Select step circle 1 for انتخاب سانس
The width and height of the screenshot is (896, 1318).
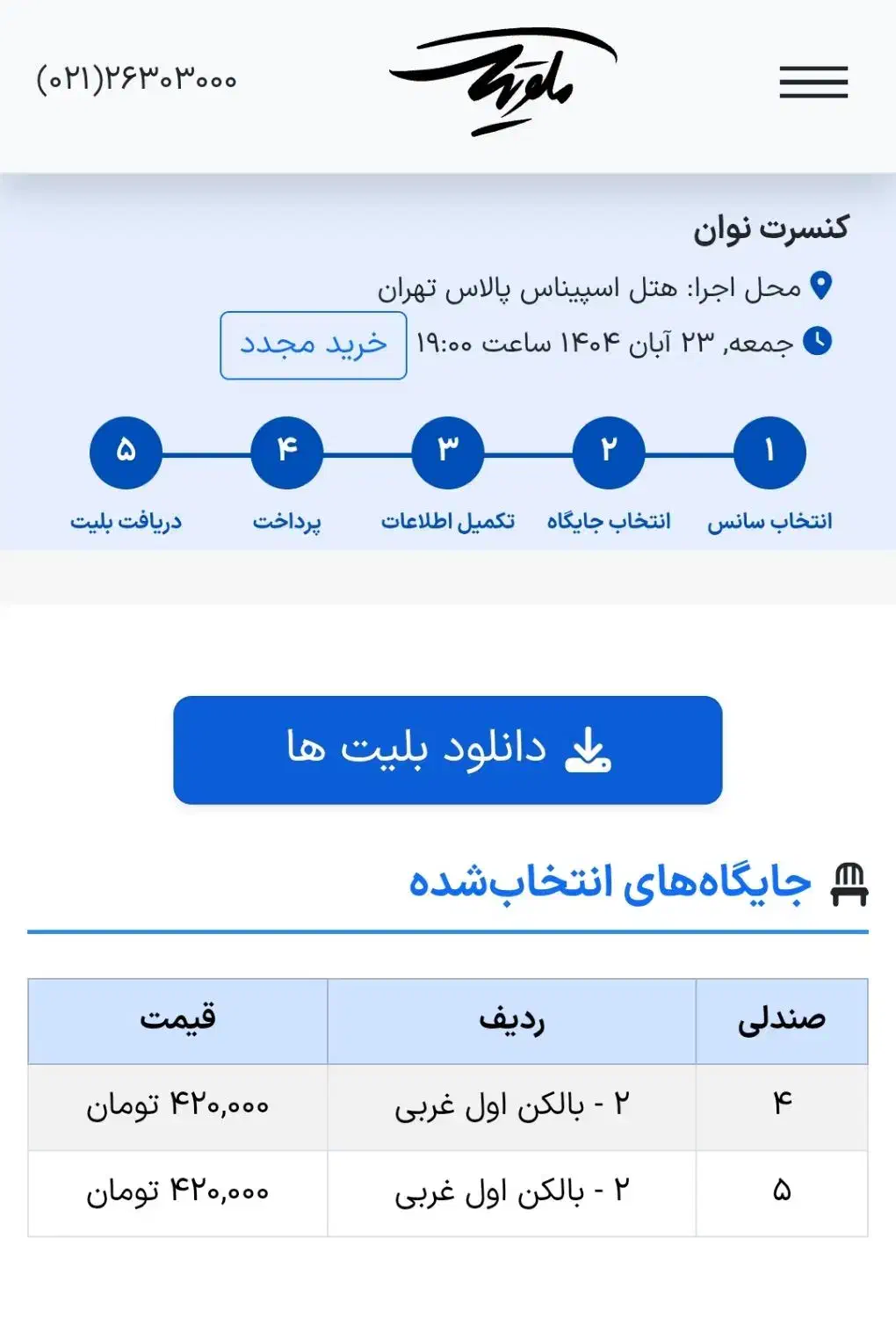point(769,451)
